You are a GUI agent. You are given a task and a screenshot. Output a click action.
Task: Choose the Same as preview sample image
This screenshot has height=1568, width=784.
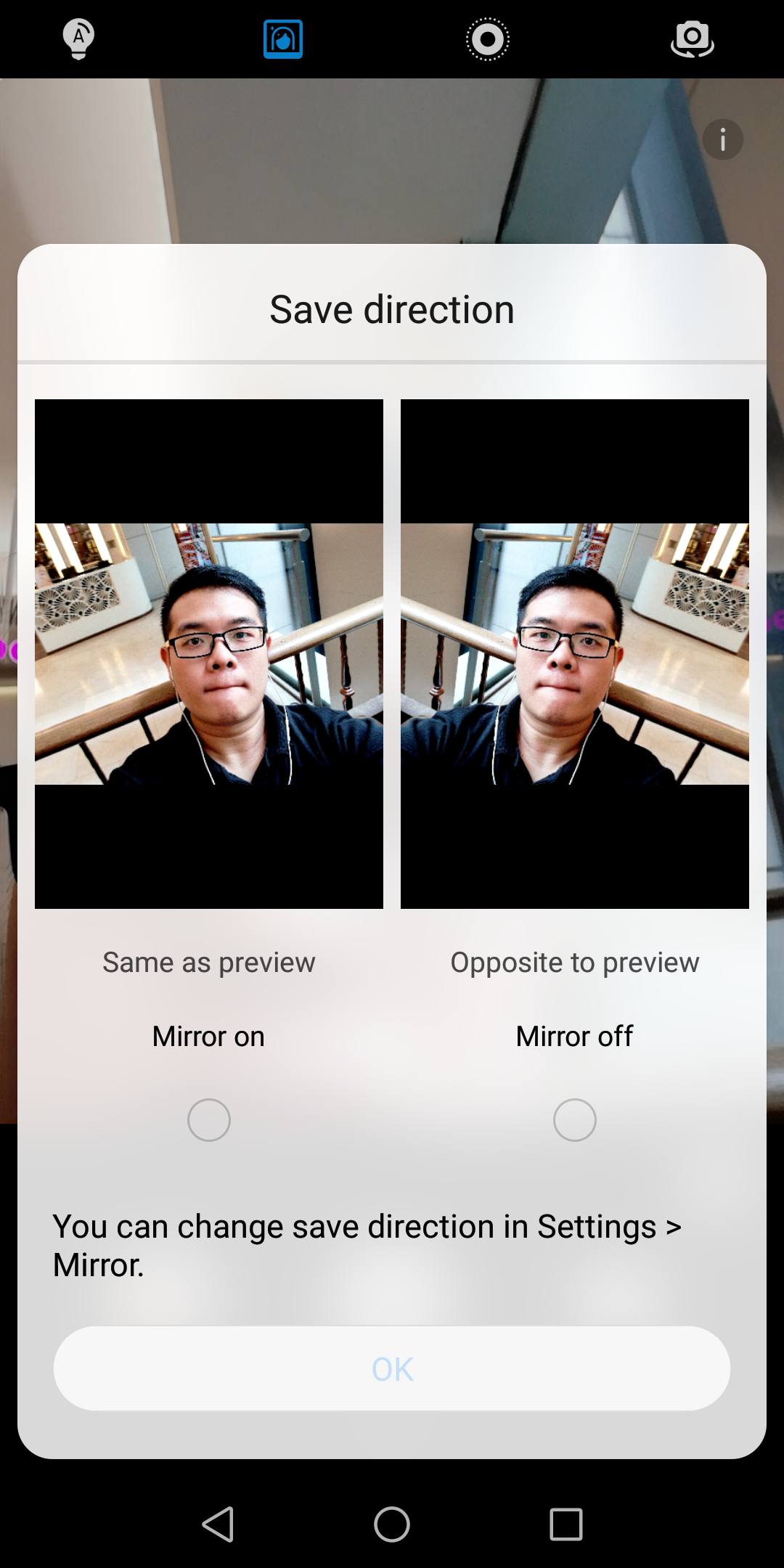pos(209,654)
